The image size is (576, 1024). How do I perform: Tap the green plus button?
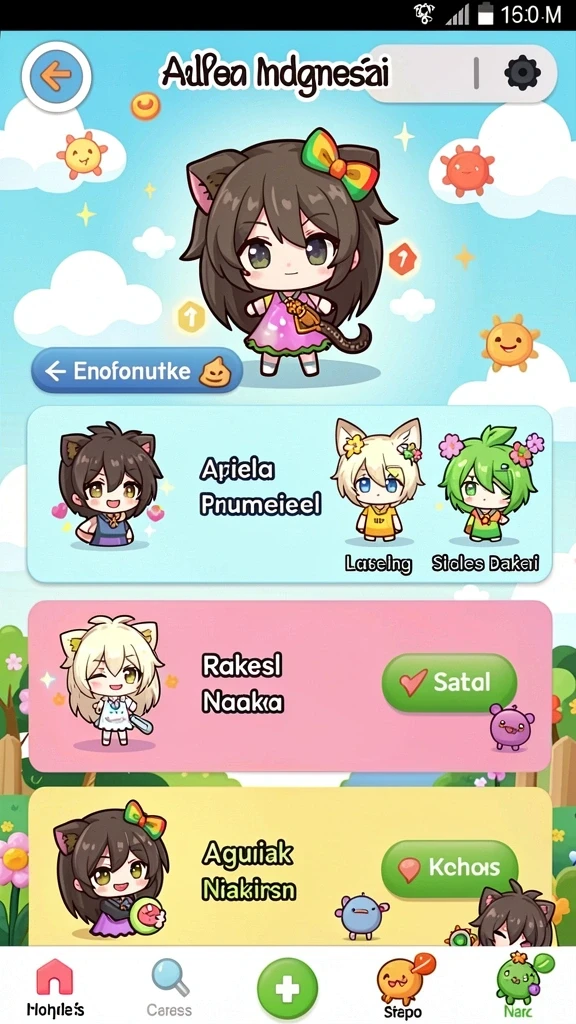point(287,988)
